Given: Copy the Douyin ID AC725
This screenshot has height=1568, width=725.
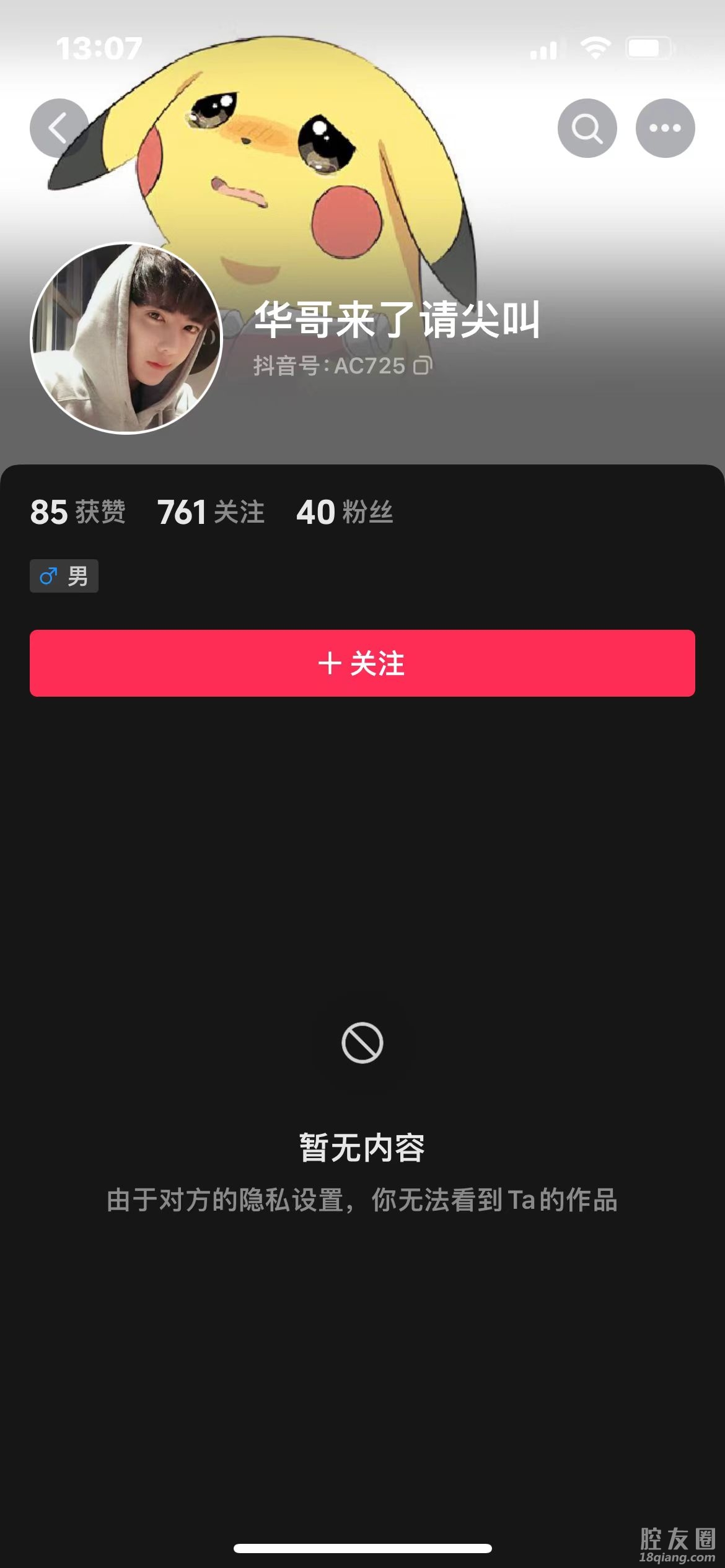Looking at the screenshot, I should coord(423,366).
